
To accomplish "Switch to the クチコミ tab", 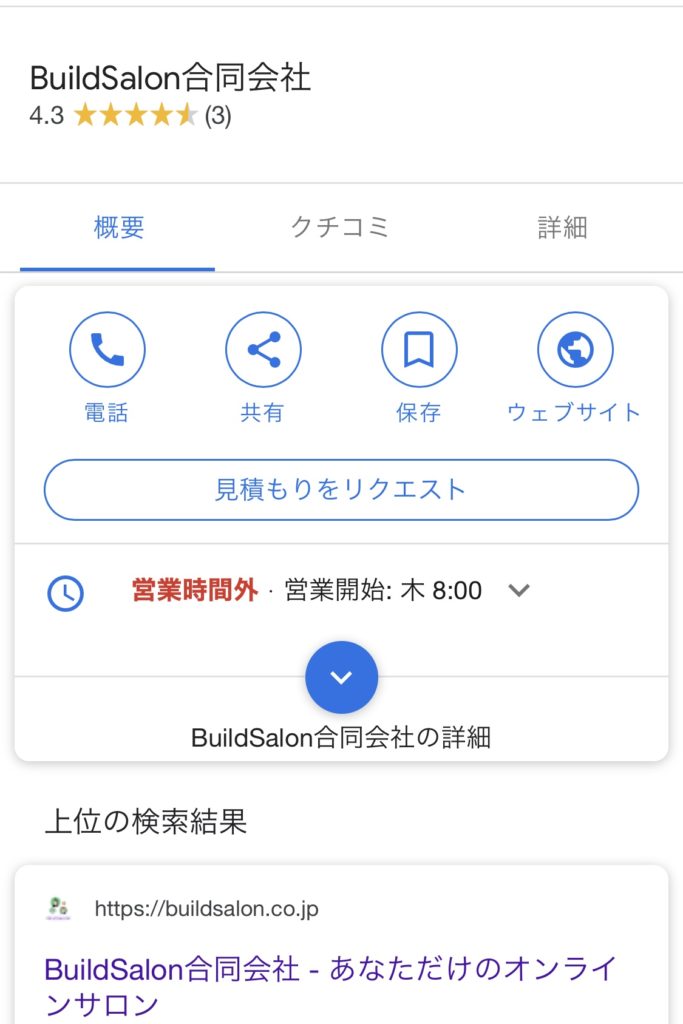I will 340,228.
